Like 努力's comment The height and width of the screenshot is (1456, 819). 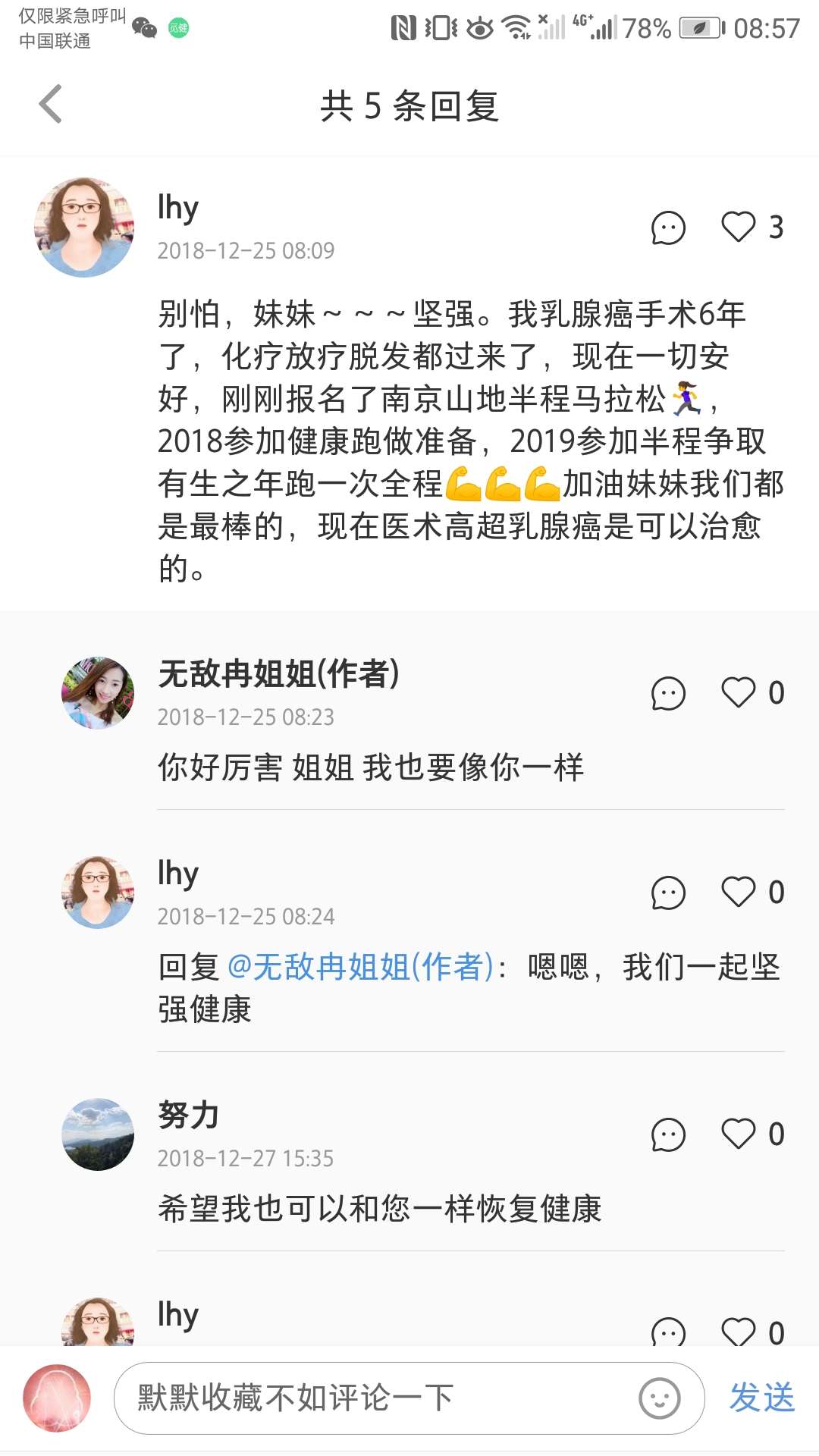coord(738,1134)
